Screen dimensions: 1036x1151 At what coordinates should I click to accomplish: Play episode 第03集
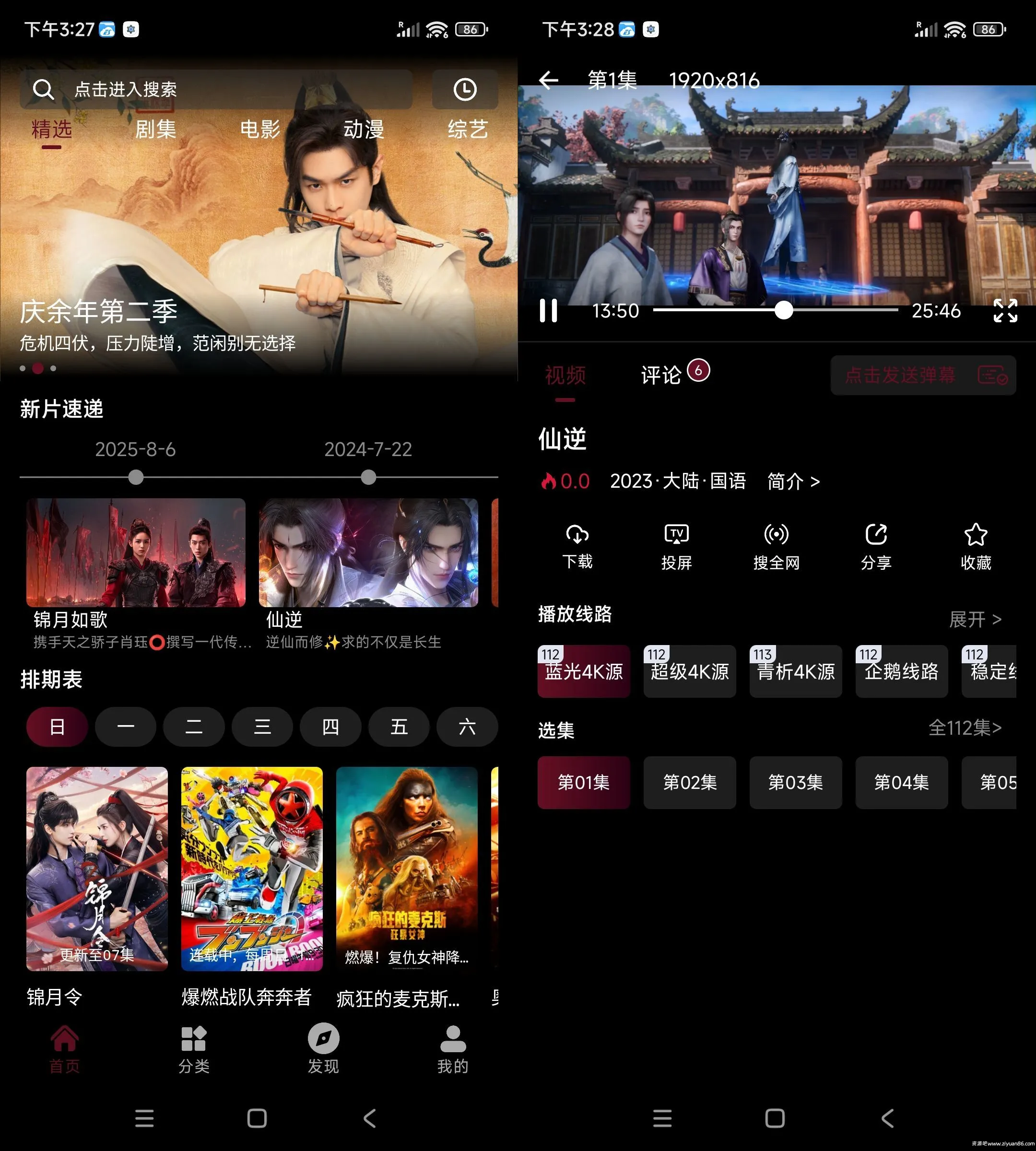[x=795, y=782]
